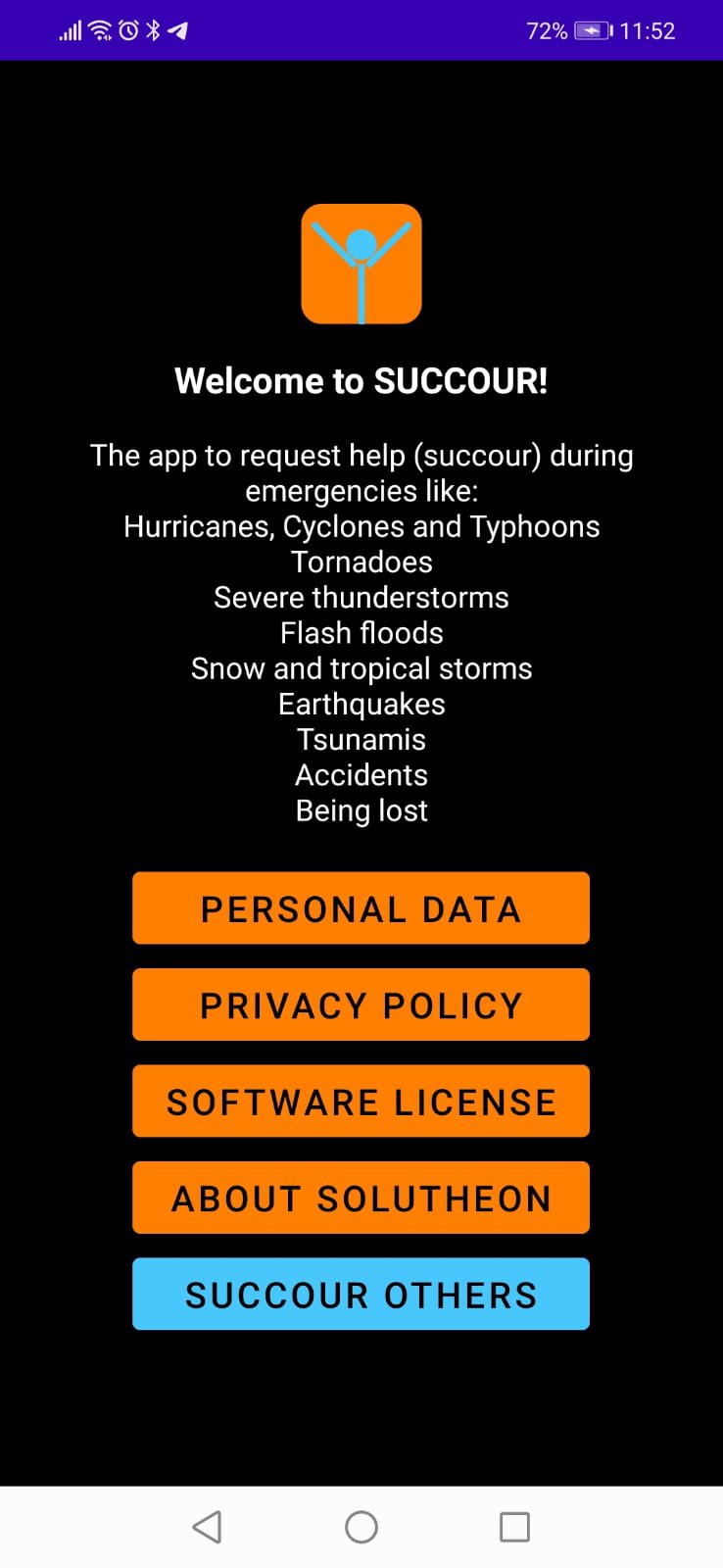The width and height of the screenshot is (723, 1568).
Task: Tap the clock showing 11:52
Action: [649, 30]
